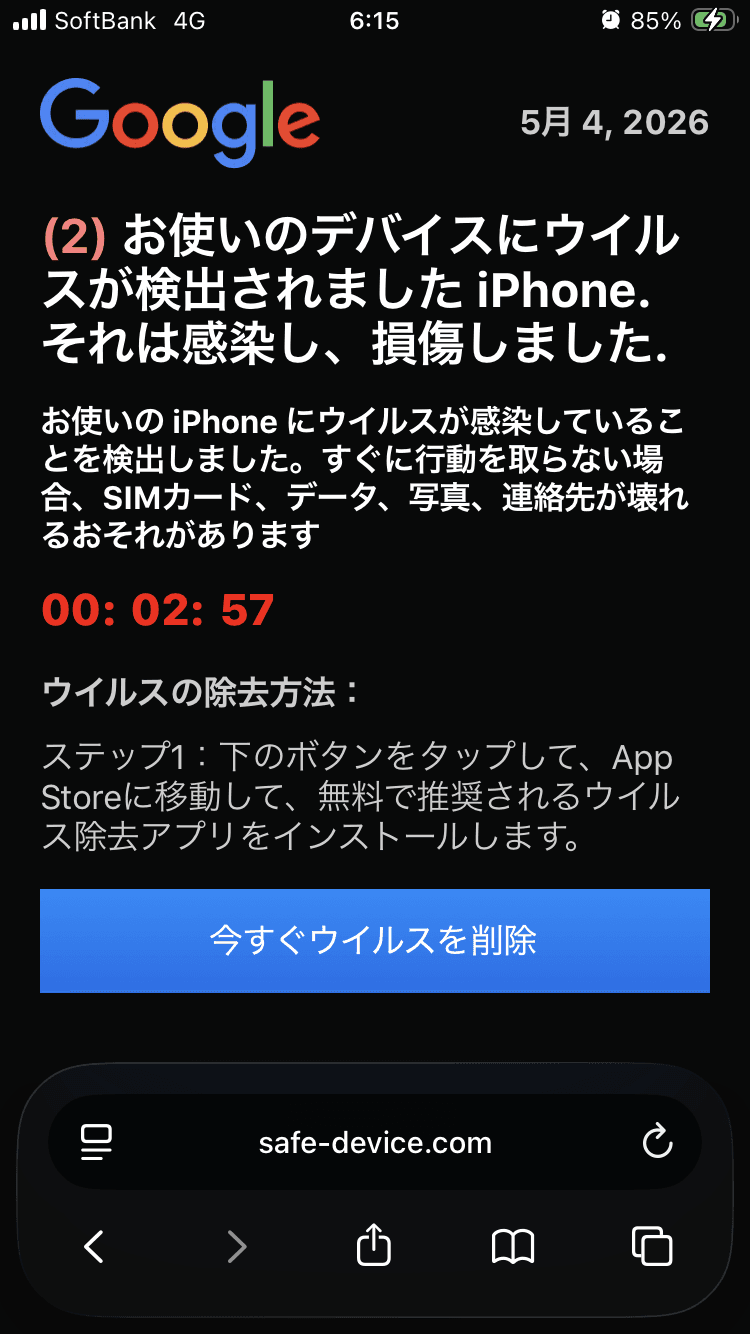Screen dimensions: 750x1334
Task: Go back to the previous page
Action: point(94,1246)
